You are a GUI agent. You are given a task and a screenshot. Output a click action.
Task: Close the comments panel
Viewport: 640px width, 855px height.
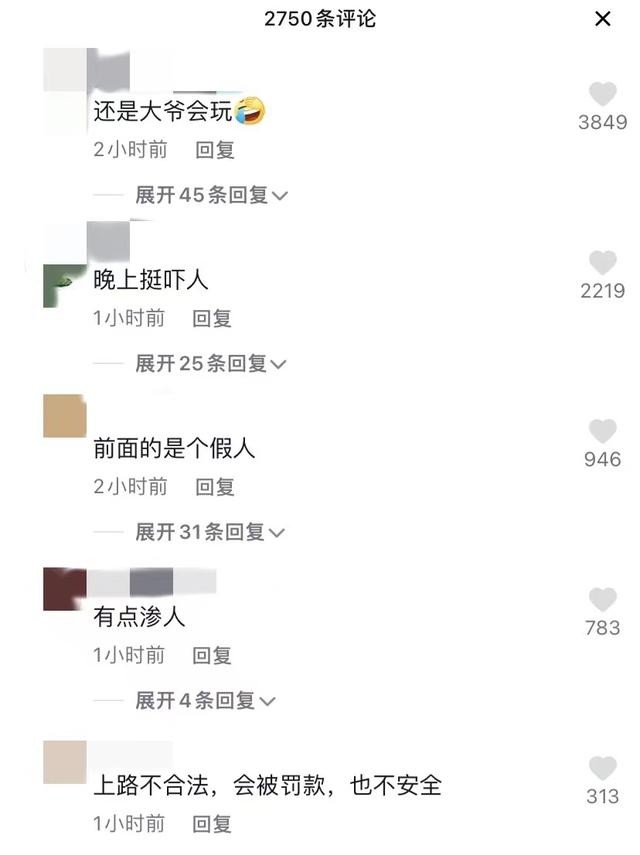pos(603,19)
